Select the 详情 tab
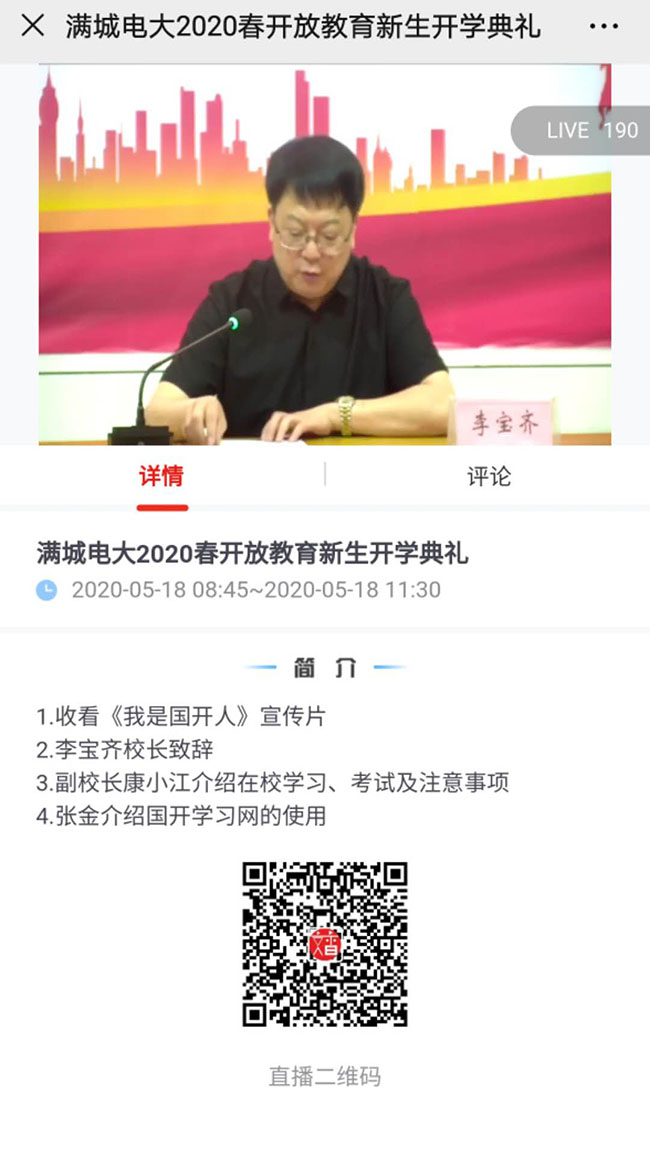 [161, 476]
